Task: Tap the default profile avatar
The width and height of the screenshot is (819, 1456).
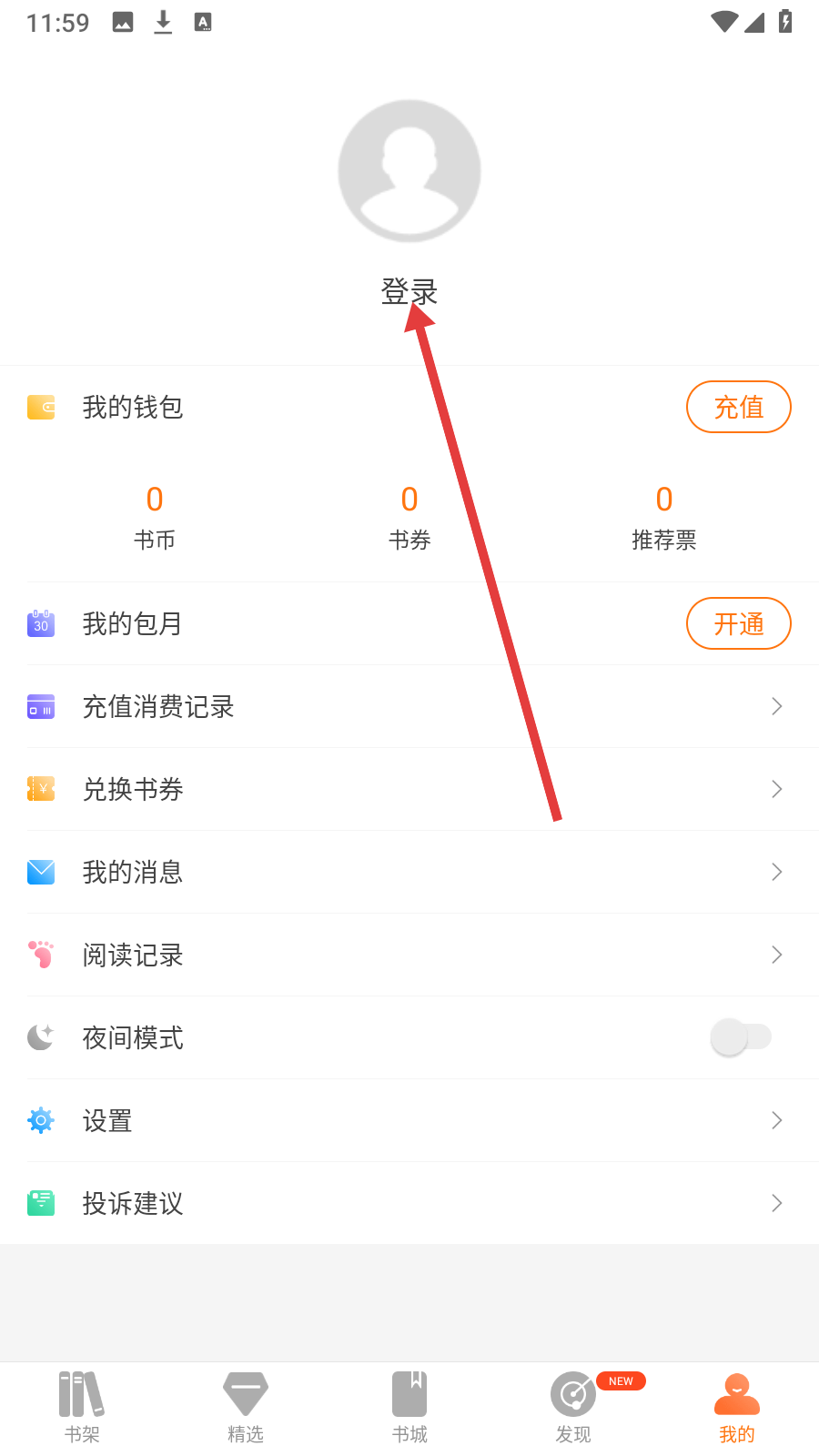Action: click(x=409, y=171)
